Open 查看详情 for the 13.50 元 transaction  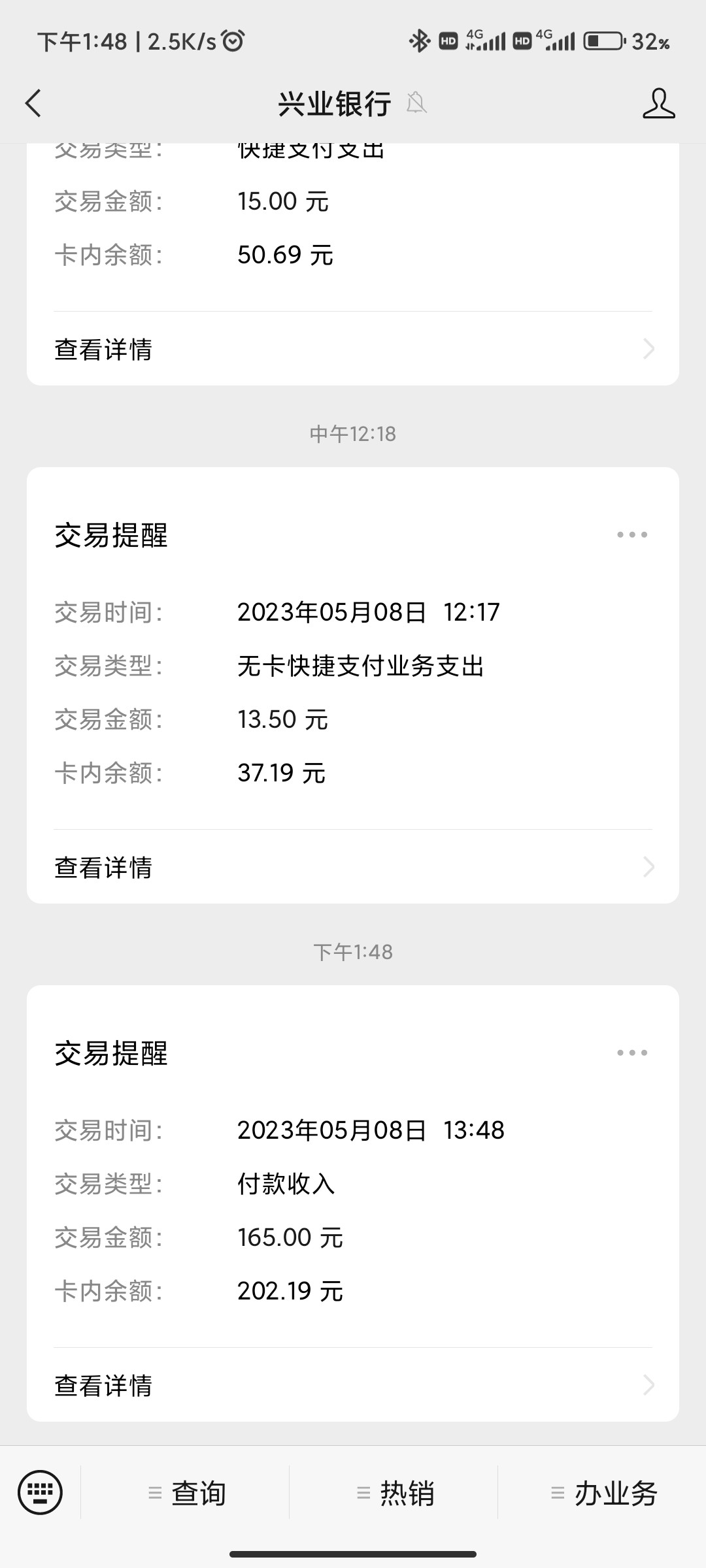pos(103,868)
